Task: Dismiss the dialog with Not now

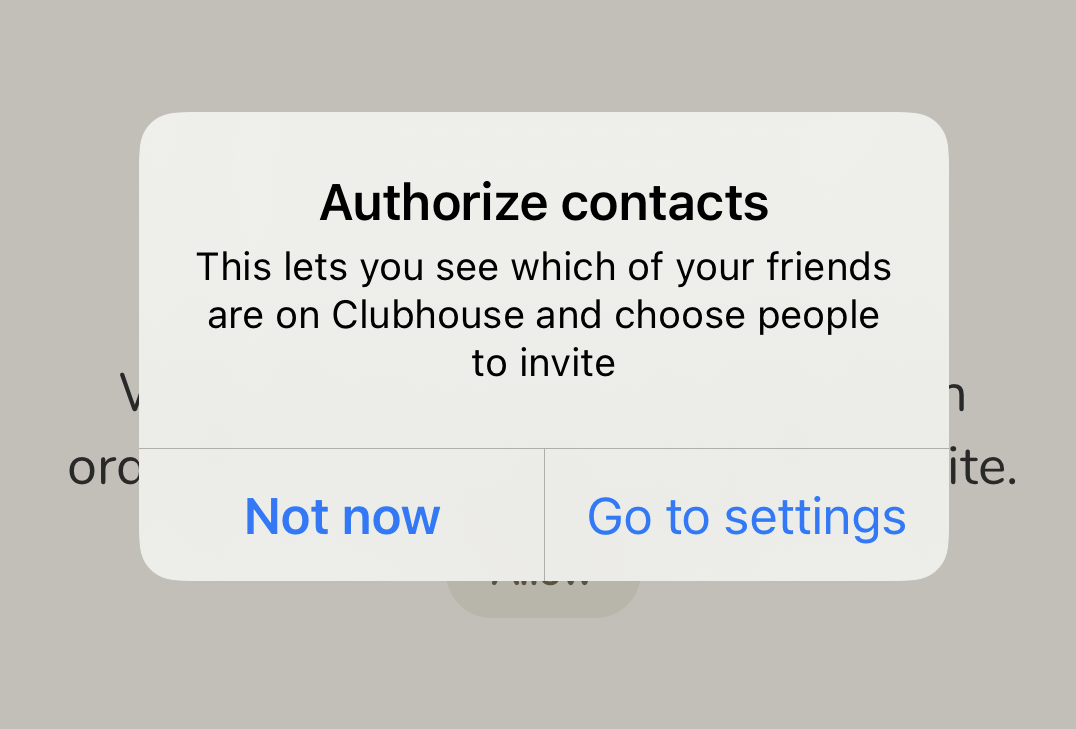Action: click(342, 516)
